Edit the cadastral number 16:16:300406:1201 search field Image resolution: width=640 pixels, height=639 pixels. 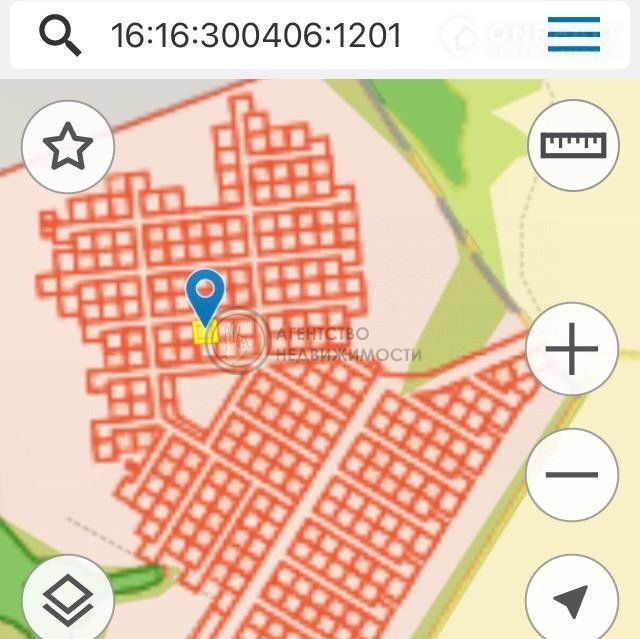tap(256, 36)
